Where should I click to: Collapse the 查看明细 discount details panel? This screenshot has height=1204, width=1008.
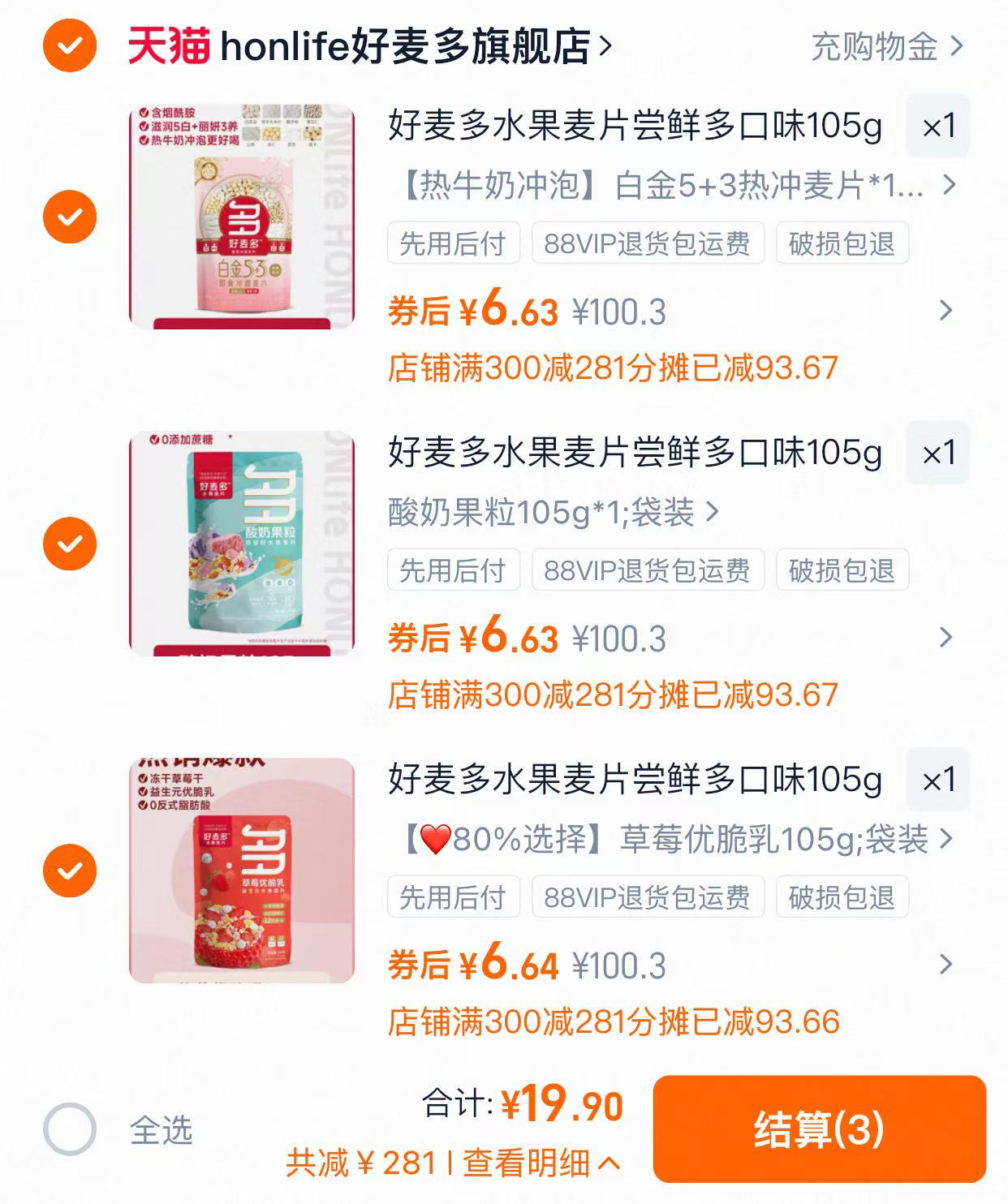[x=532, y=1162]
